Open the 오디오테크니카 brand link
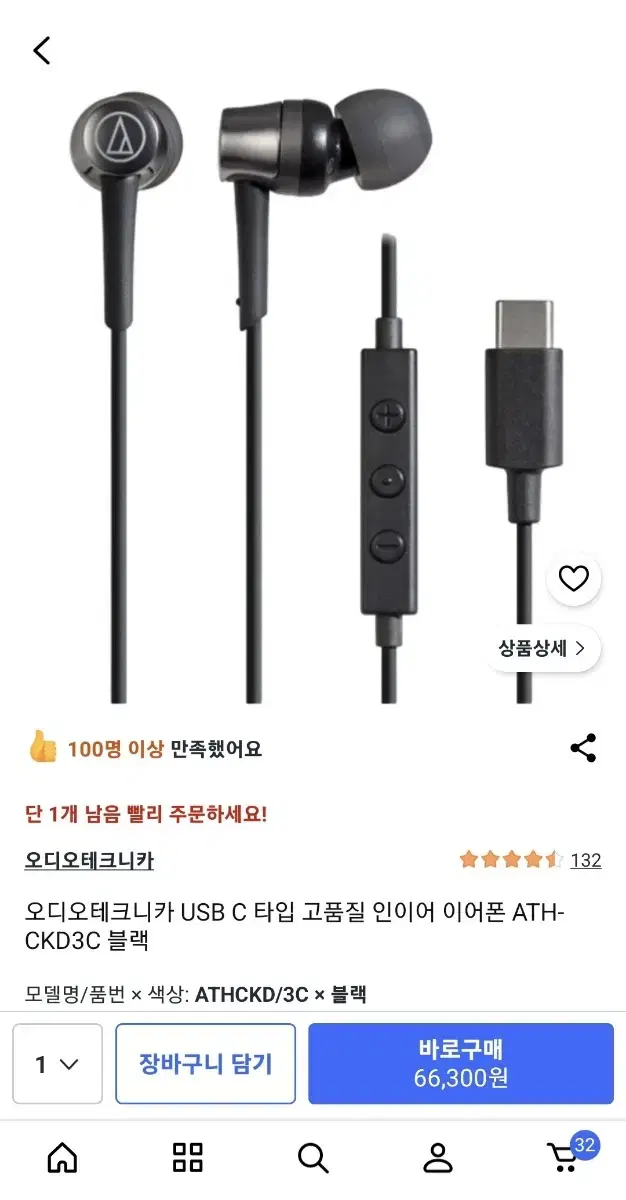The image size is (626, 1200). 89,860
